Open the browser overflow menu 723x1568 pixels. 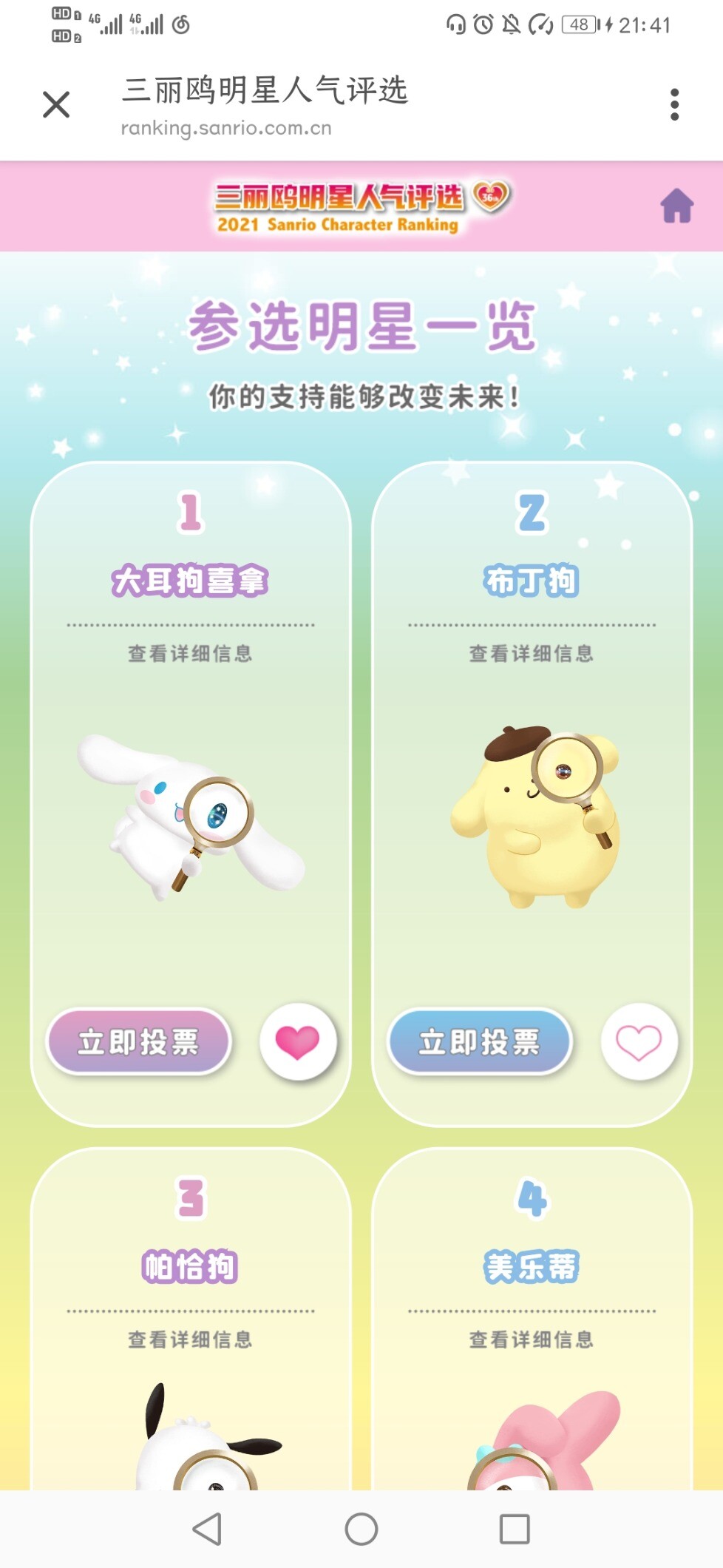(x=673, y=104)
